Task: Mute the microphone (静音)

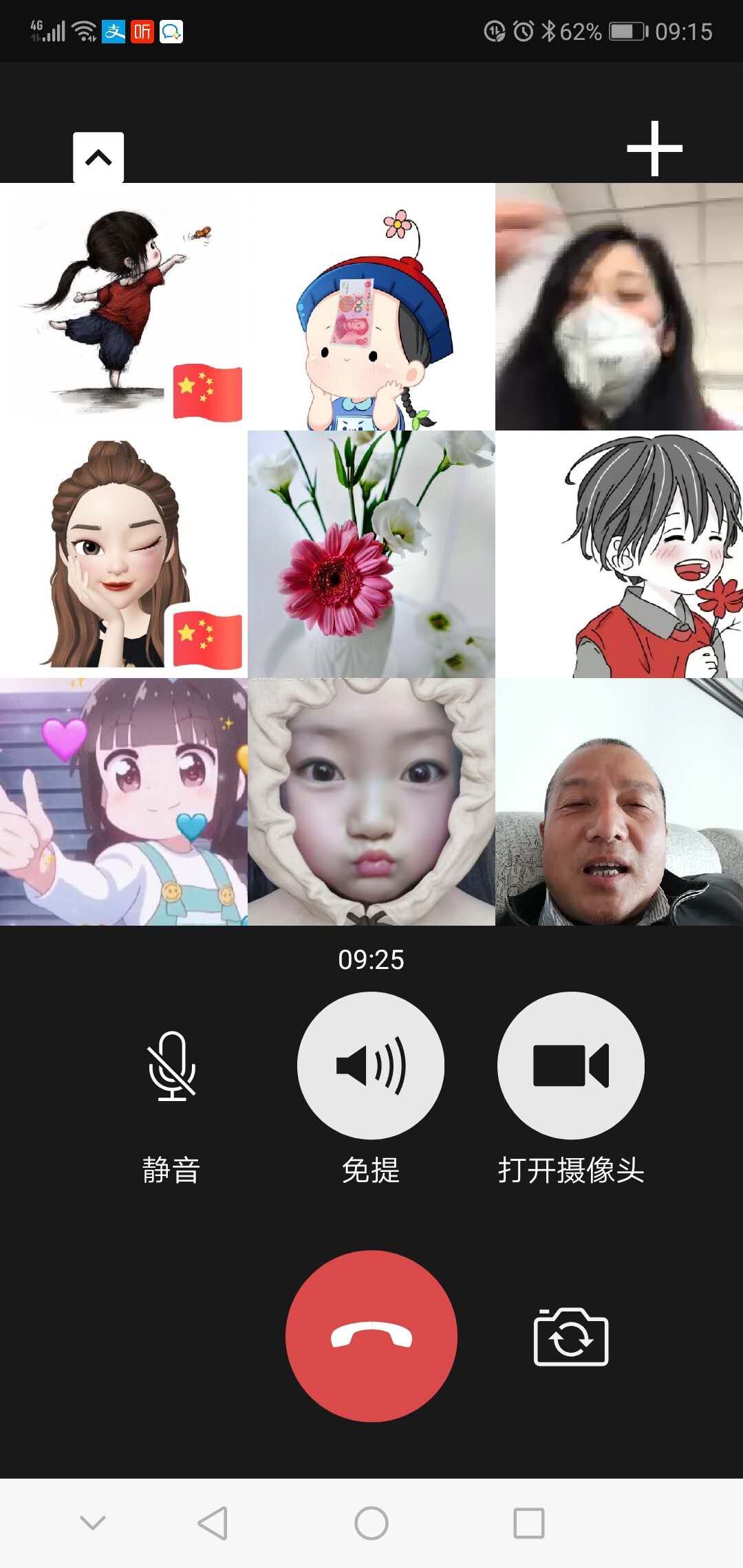Action: (x=172, y=1066)
